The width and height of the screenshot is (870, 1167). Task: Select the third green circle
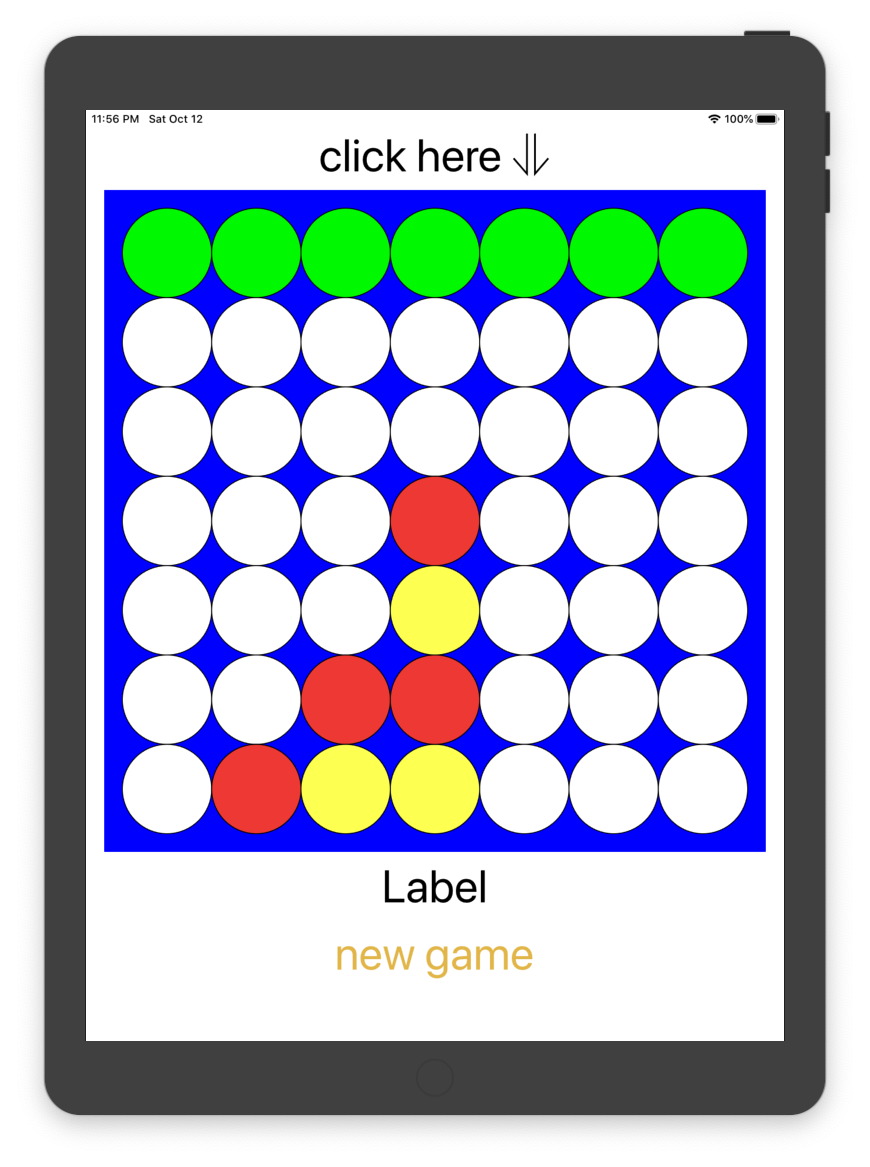click(346, 253)
